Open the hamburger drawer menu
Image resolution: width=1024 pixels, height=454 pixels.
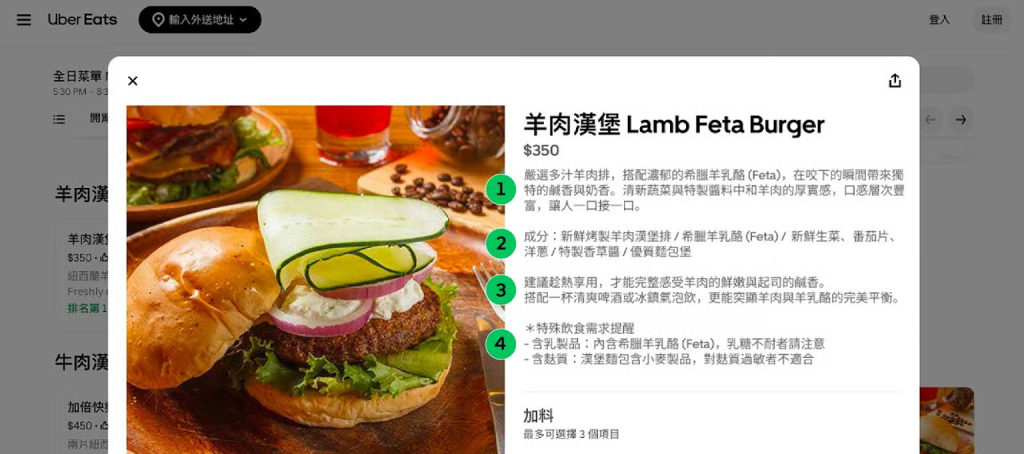[x=24, y=20]
